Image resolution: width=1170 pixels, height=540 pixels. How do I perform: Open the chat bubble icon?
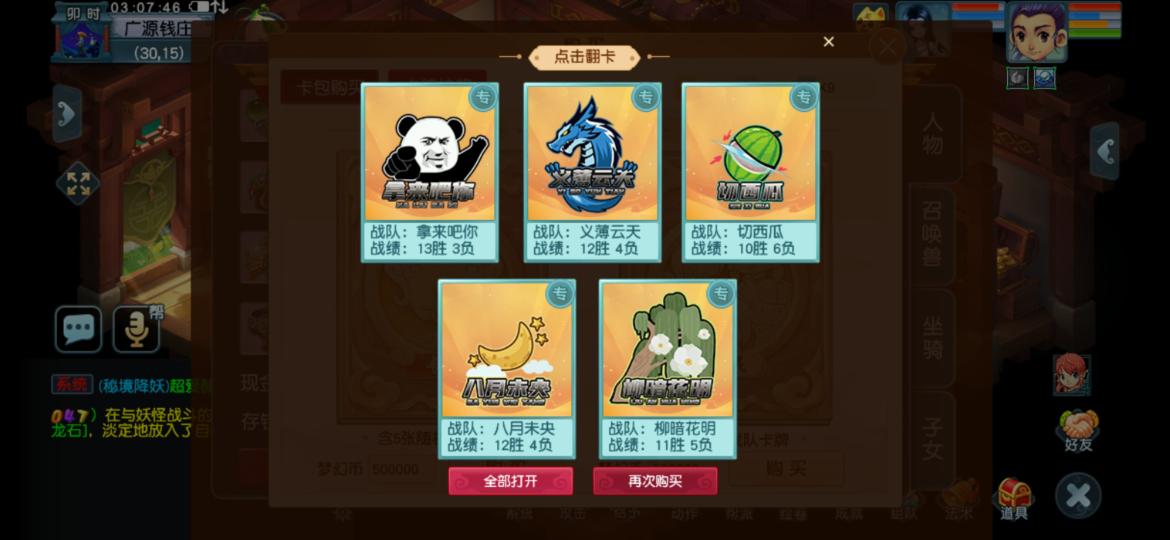[x=77, y=329]
